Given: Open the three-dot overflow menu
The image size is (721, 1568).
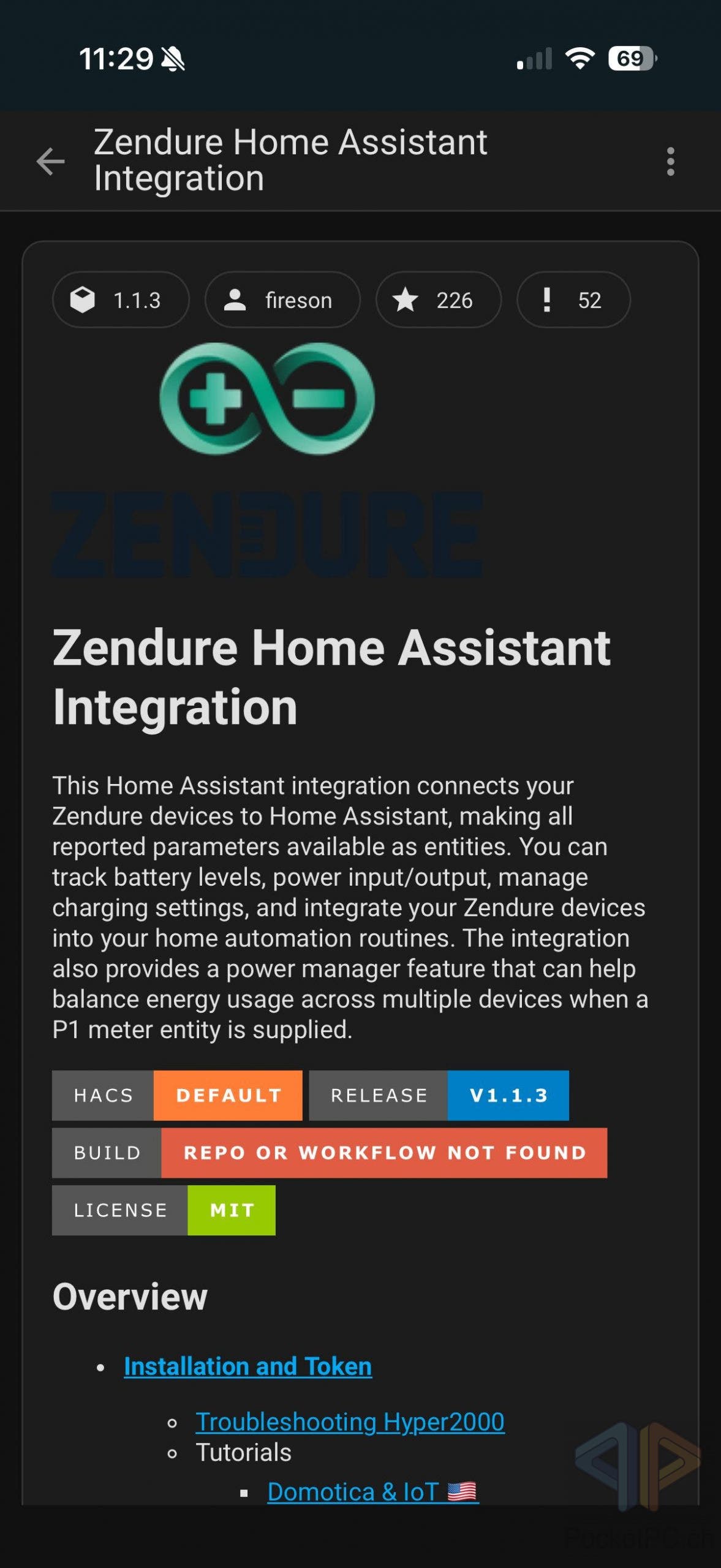Looking at the screenshot, I should click(x=670, y=162).
